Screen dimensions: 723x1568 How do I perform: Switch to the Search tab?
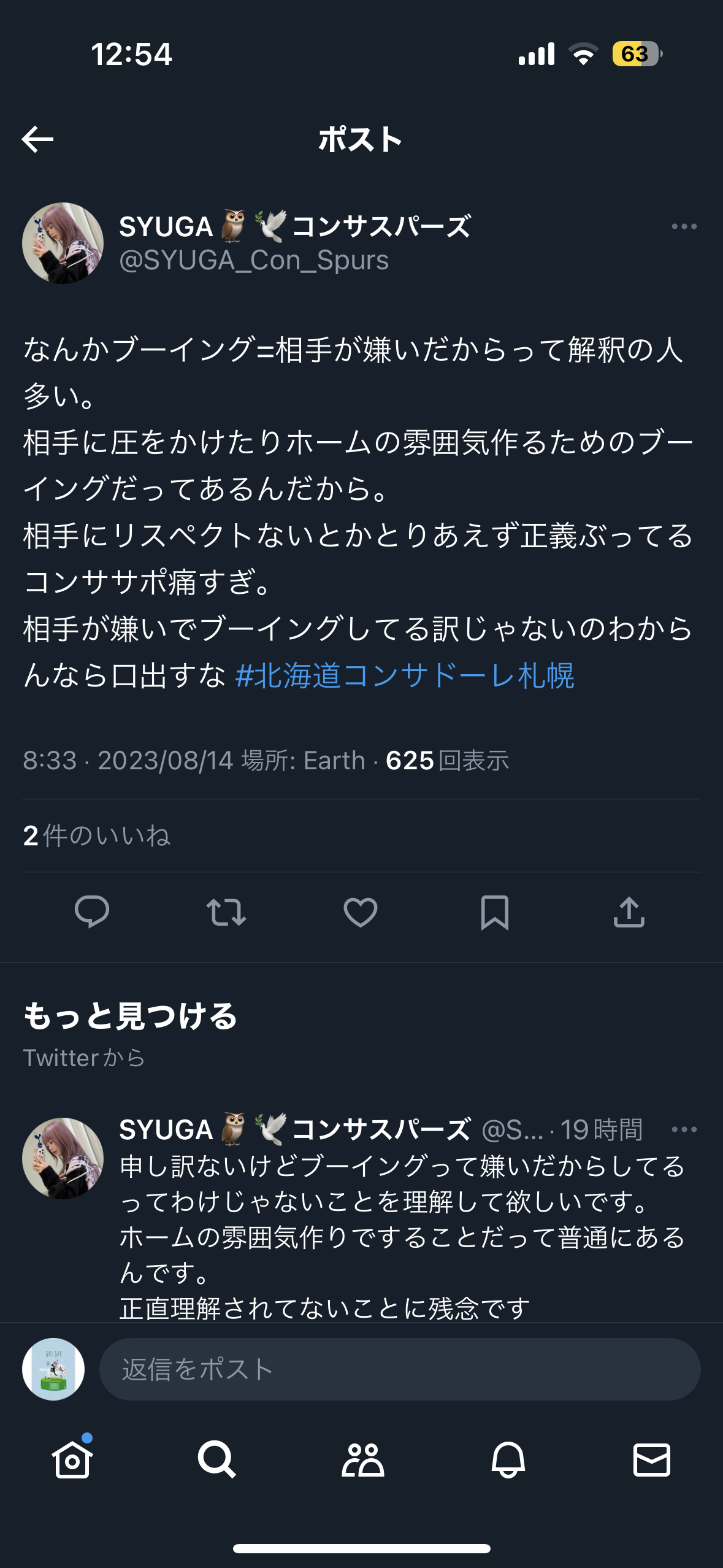[216, 1459]
